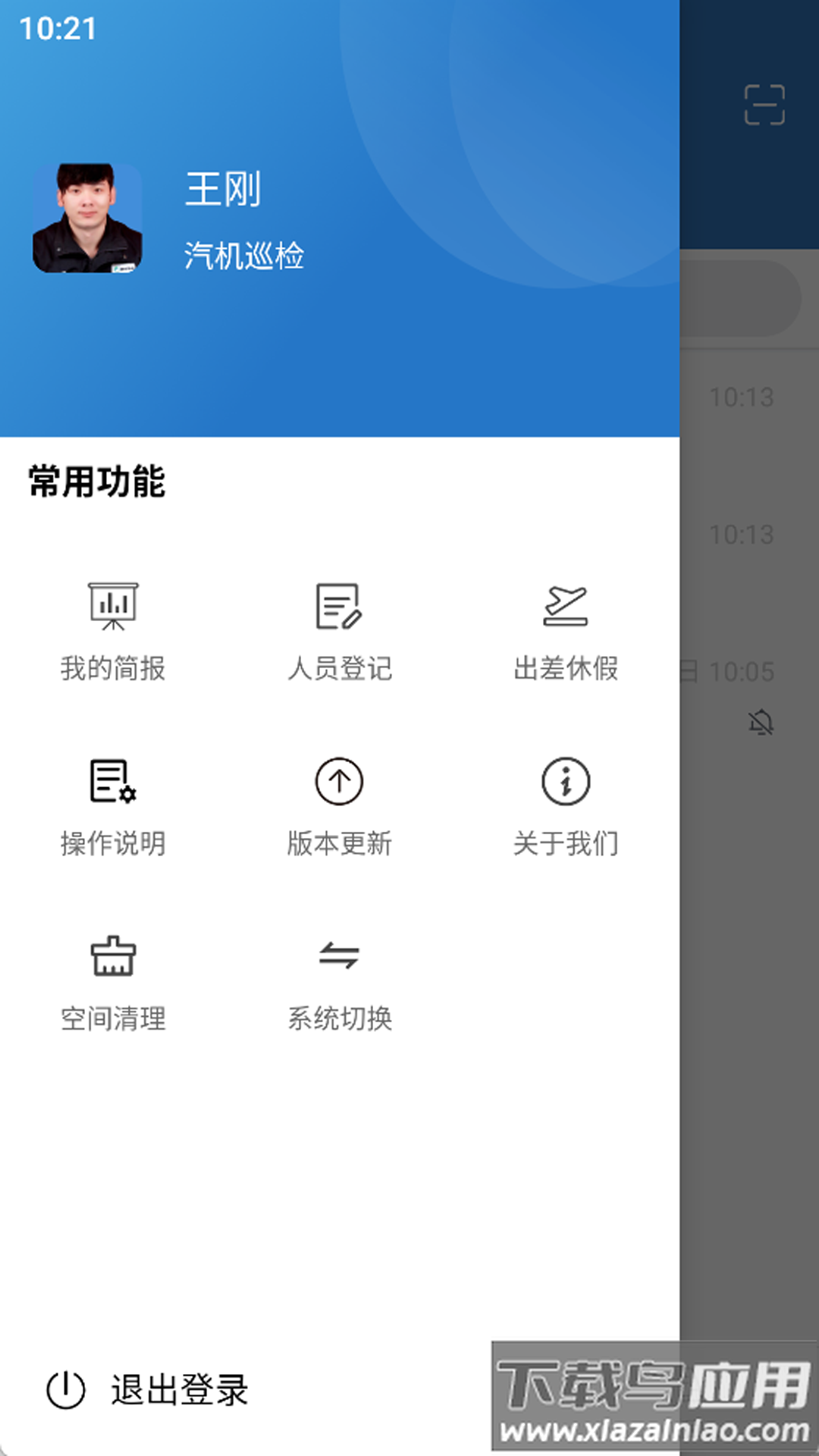Mute notifications via the crossed bell icon

click(759, 723)
